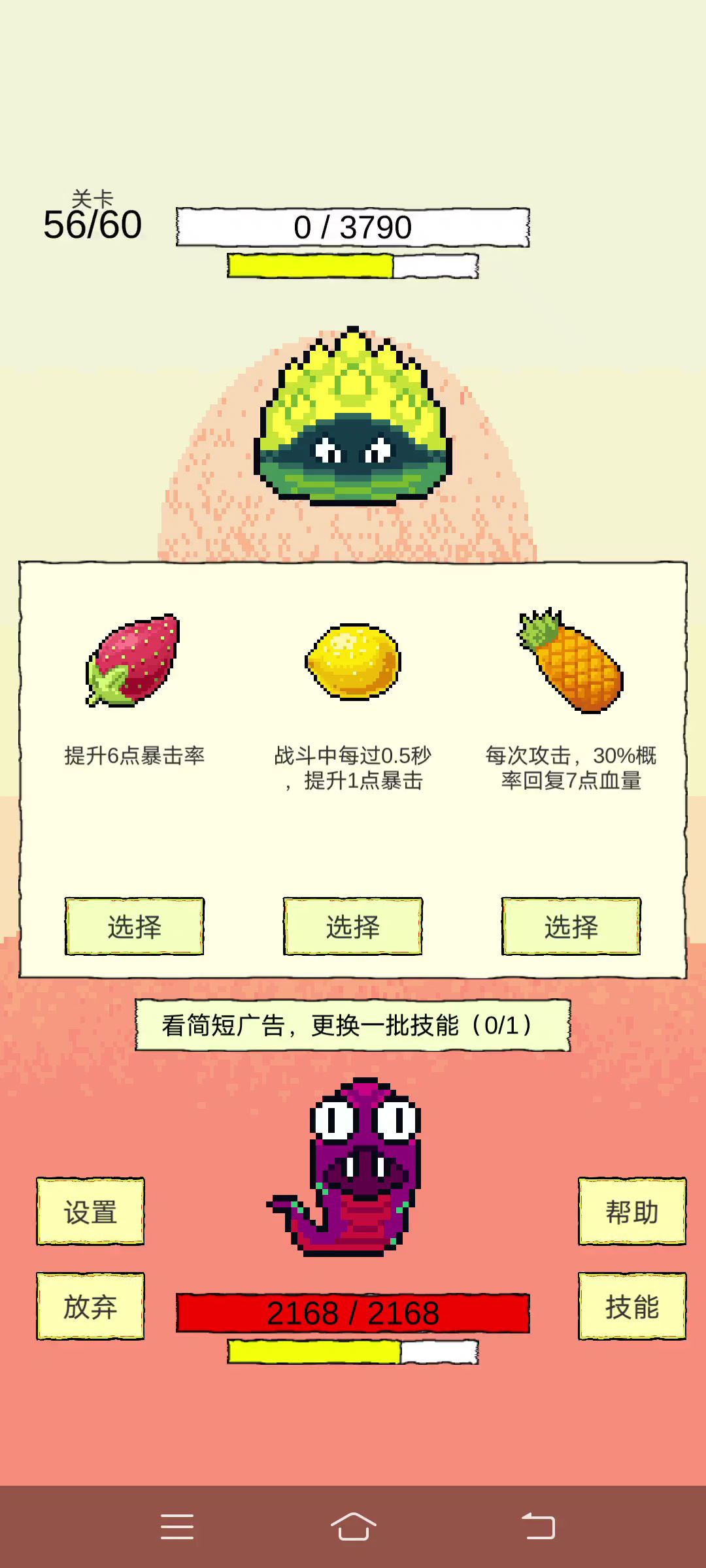Open the 帮助 help button

point(632,1211)
